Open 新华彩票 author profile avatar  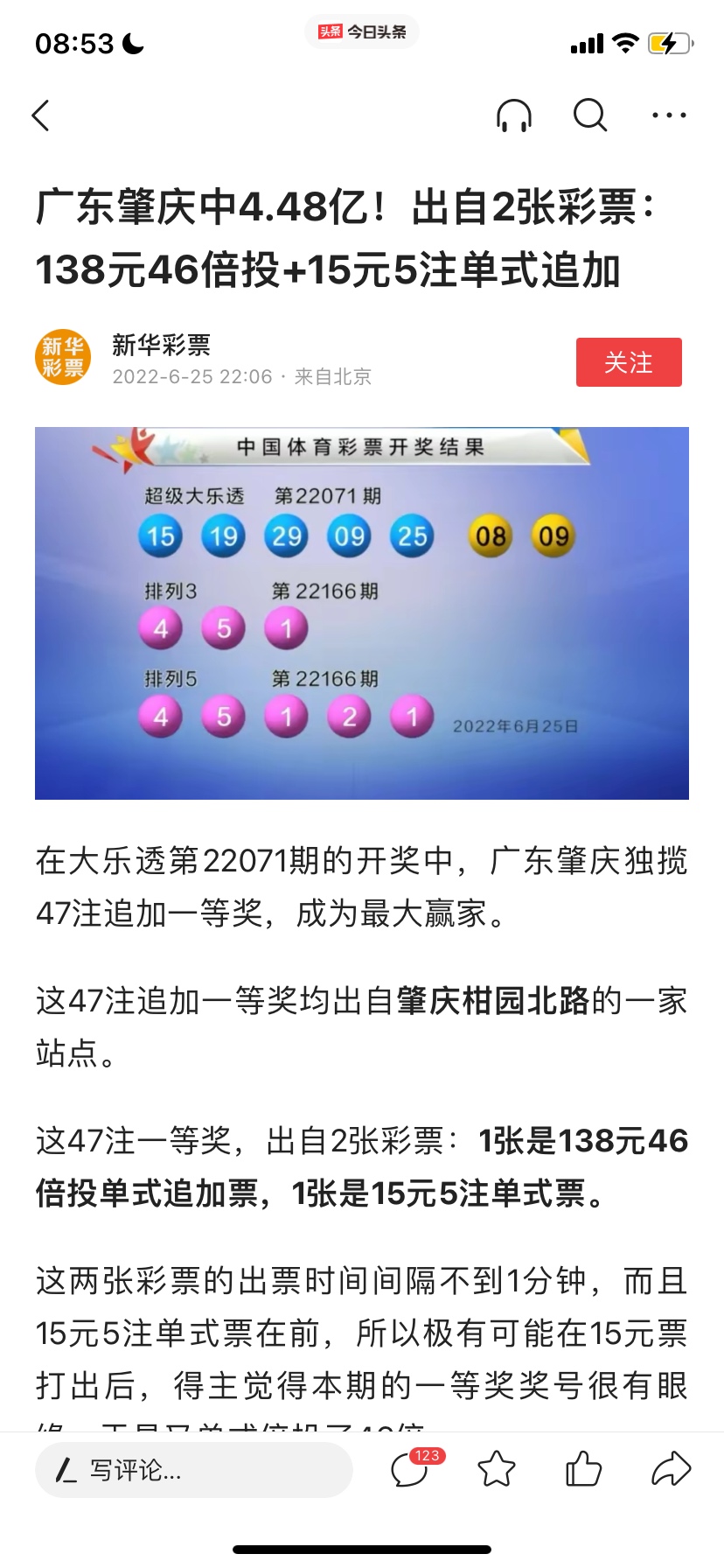point(63,358)
